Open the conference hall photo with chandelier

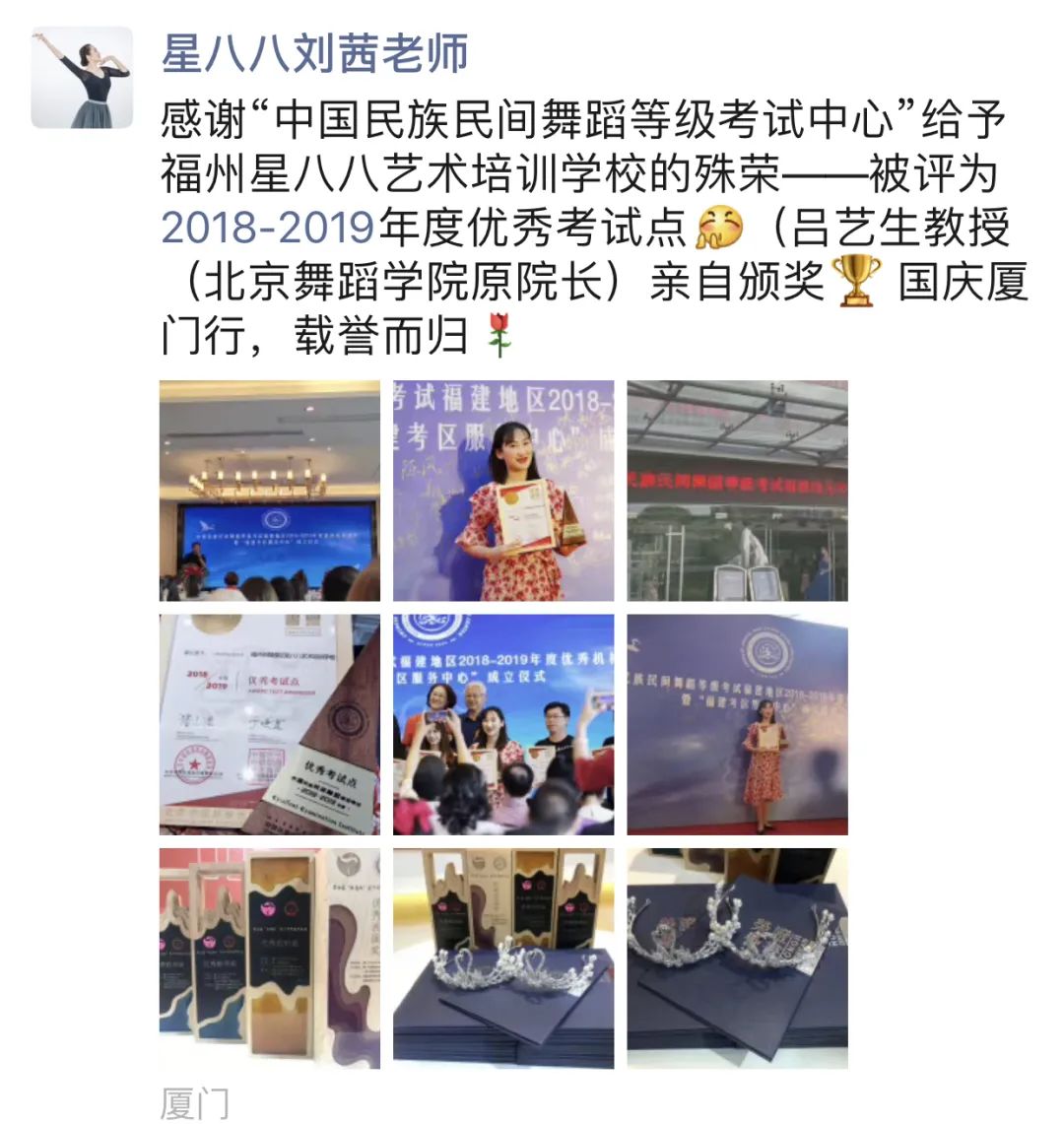coord(270,491)
